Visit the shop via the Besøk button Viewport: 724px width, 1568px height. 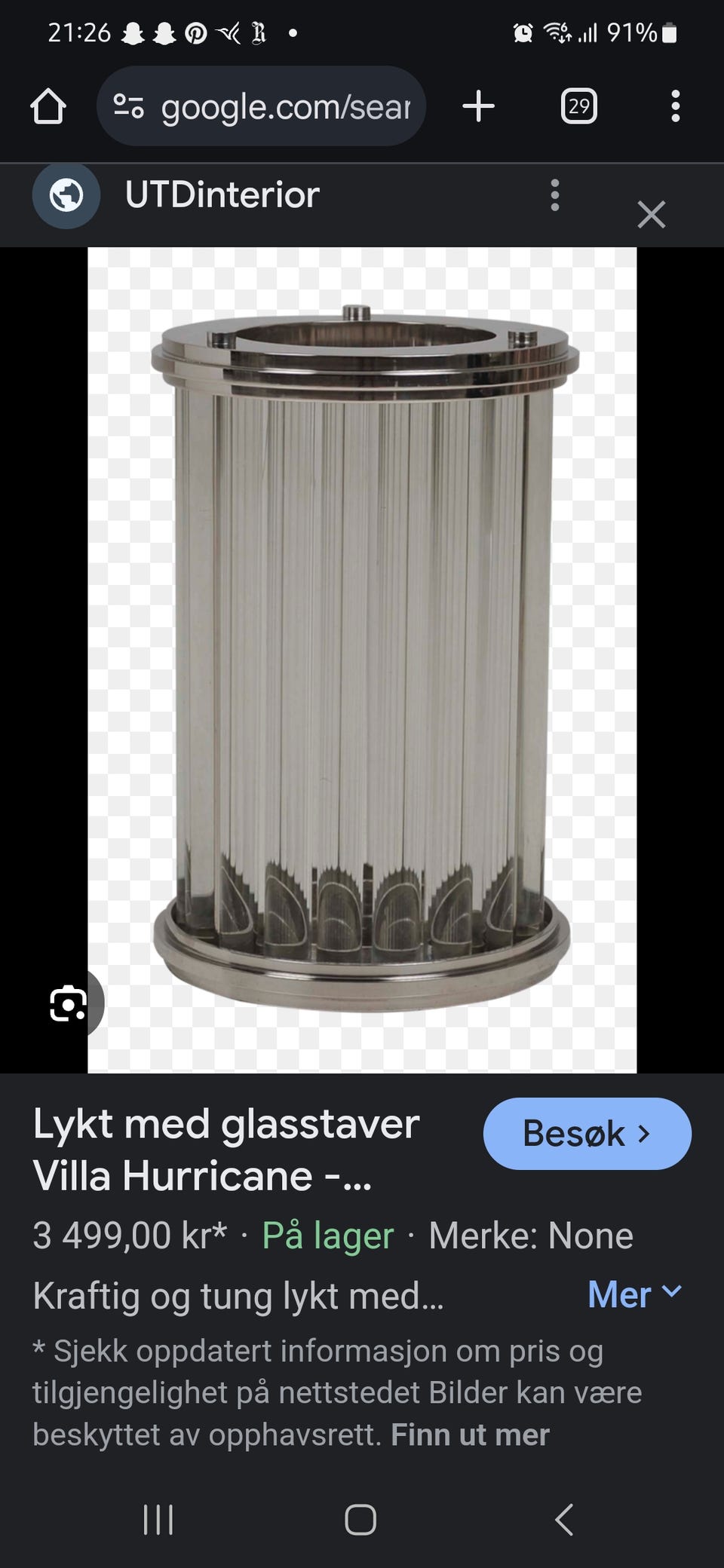(x=587, y=1133)
